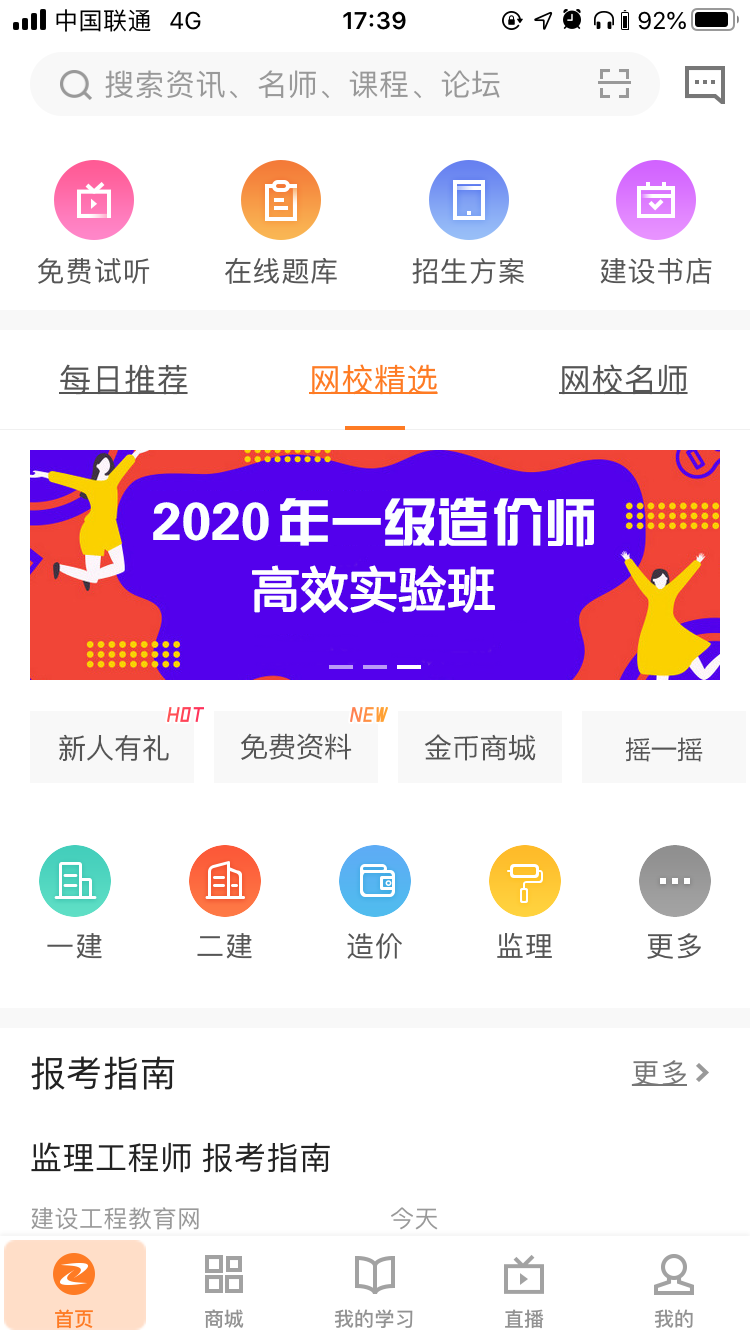
Task: Switch to the 网校名师 tab
Action: click(x=623, y=380)
